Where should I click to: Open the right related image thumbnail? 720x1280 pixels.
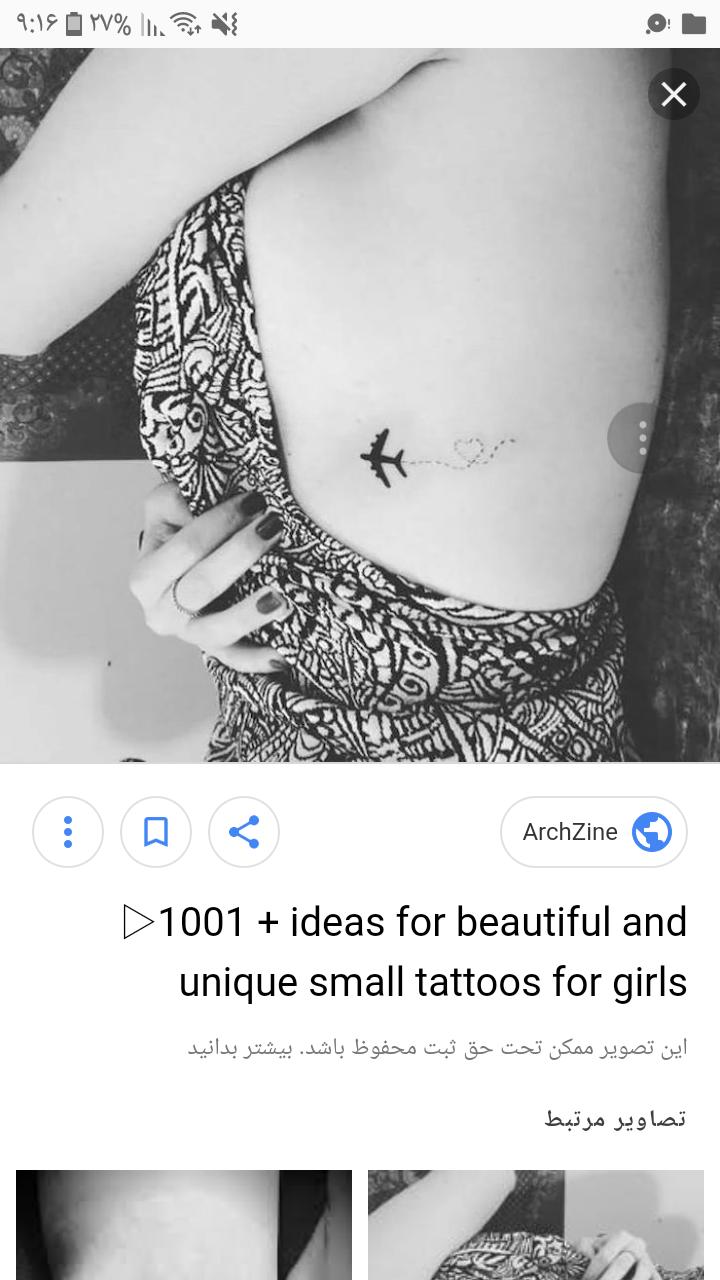536,1224
